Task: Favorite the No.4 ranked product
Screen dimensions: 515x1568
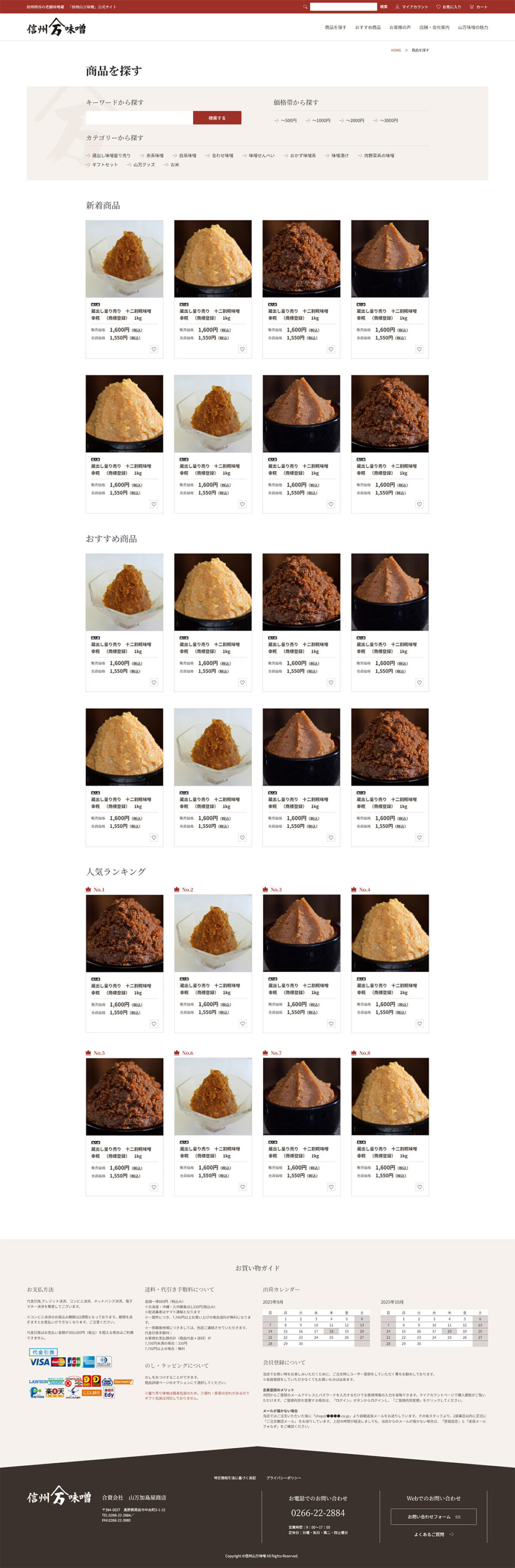Action: 419,1024
